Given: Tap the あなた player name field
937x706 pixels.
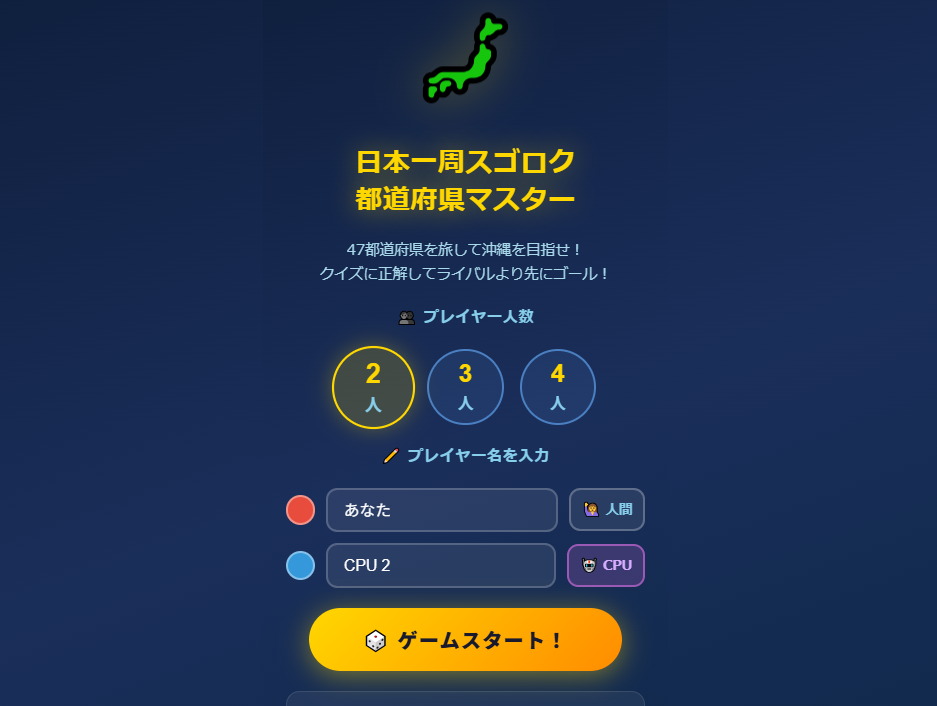Looking at the screenshot, I should 441,510.
